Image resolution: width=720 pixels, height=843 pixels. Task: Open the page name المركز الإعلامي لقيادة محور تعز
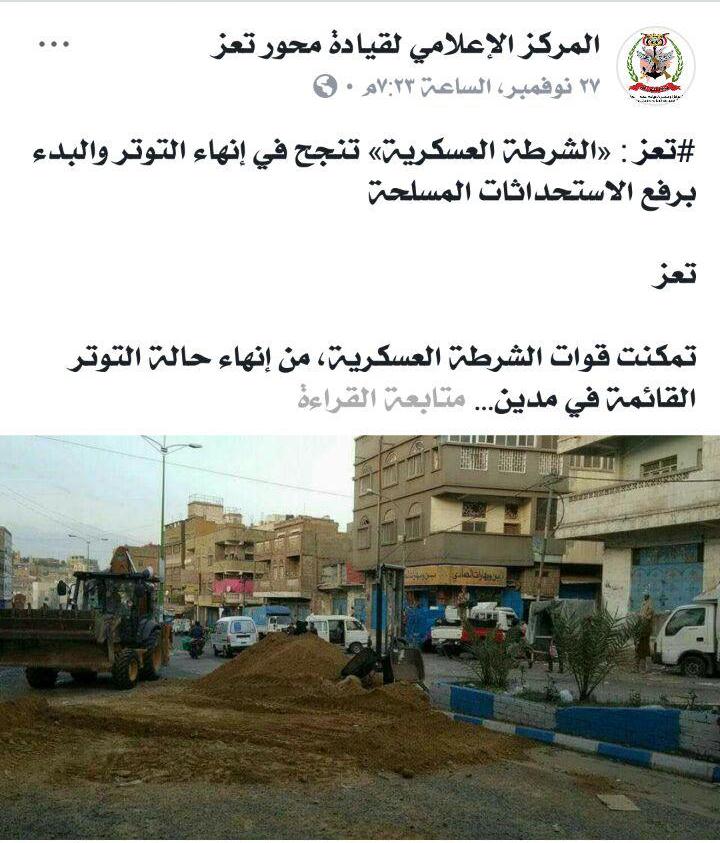tap(406, 45)
